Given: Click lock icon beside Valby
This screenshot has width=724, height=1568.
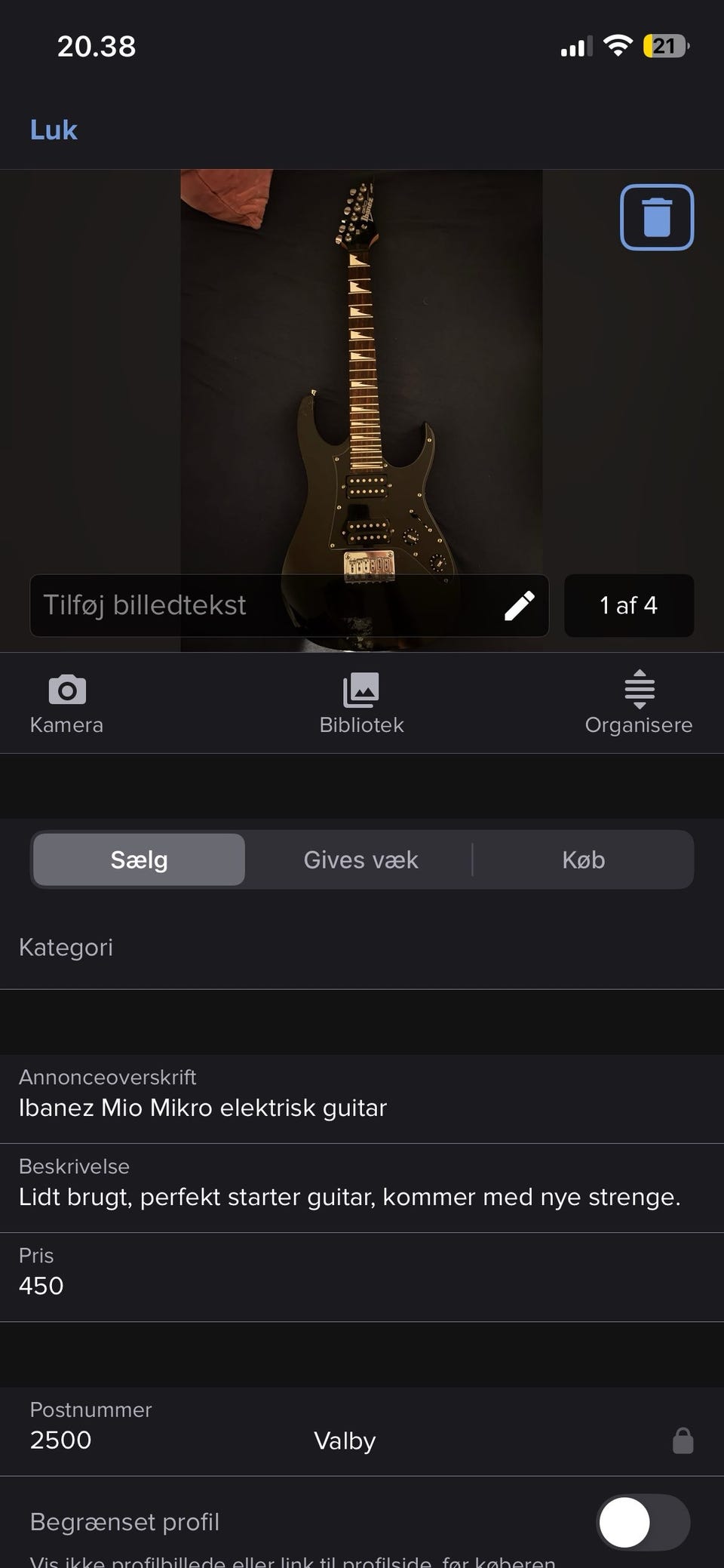Looking at the screenshot, I should click(683, 1440).
